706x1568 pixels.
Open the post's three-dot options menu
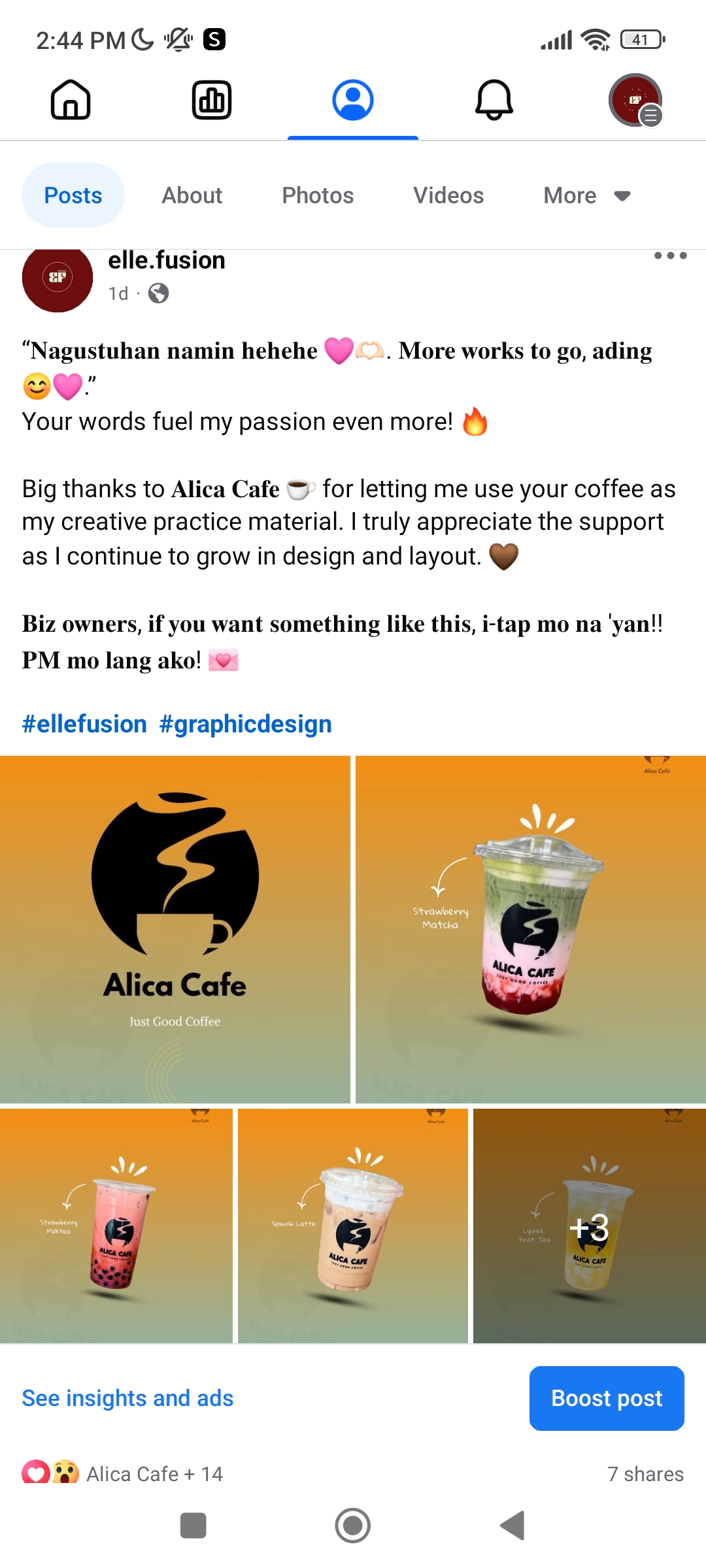coord(670,255)
